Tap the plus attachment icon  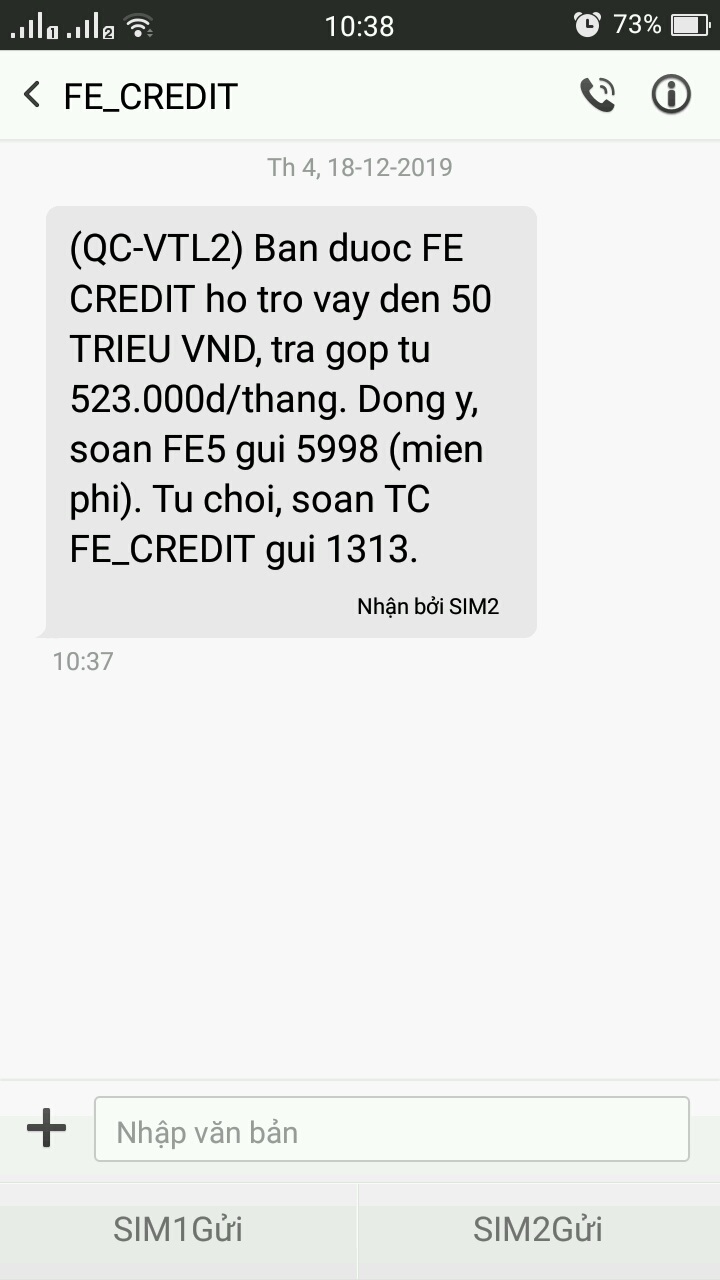click(x=46, y=1130)
